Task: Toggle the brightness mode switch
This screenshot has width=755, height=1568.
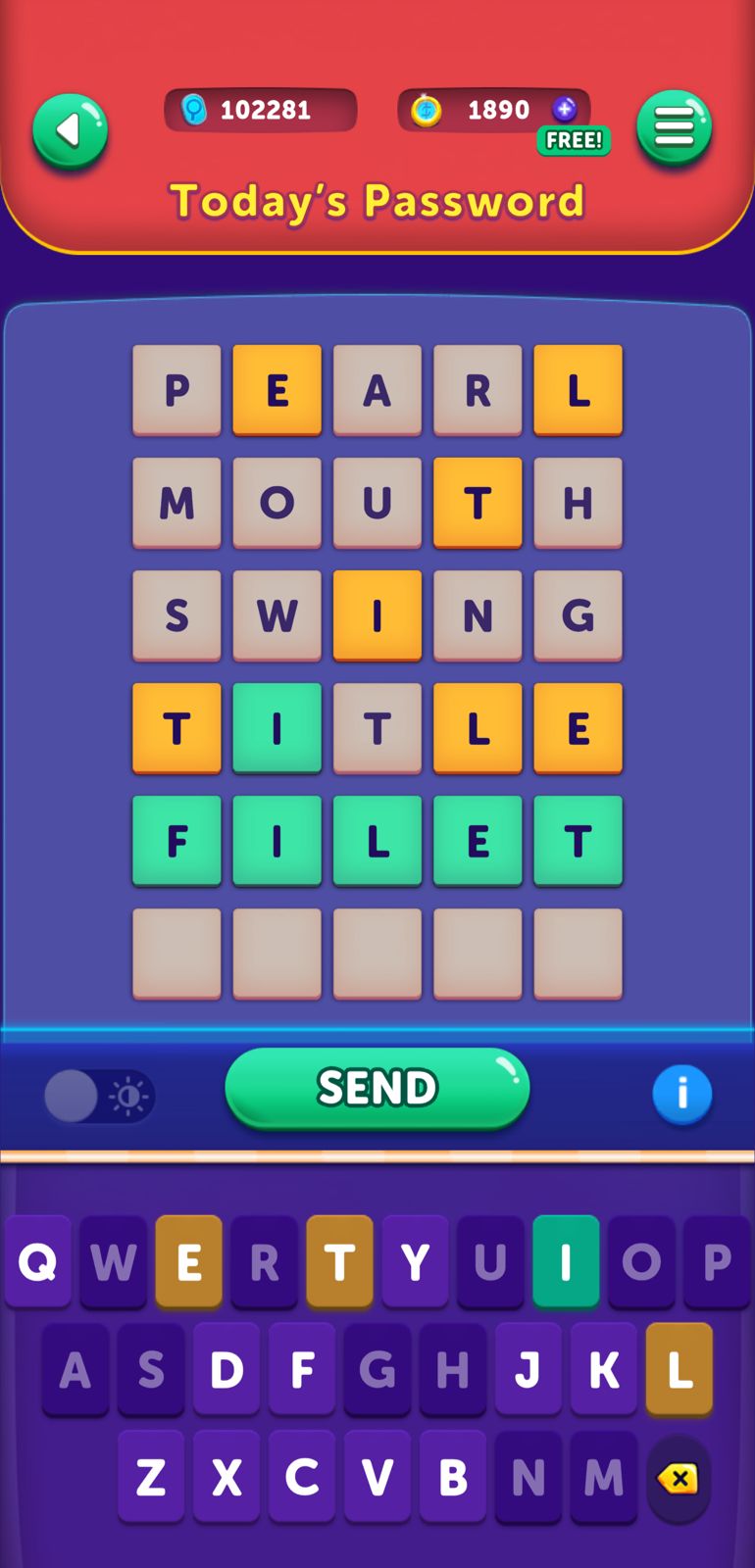Action: [99, 1096]
